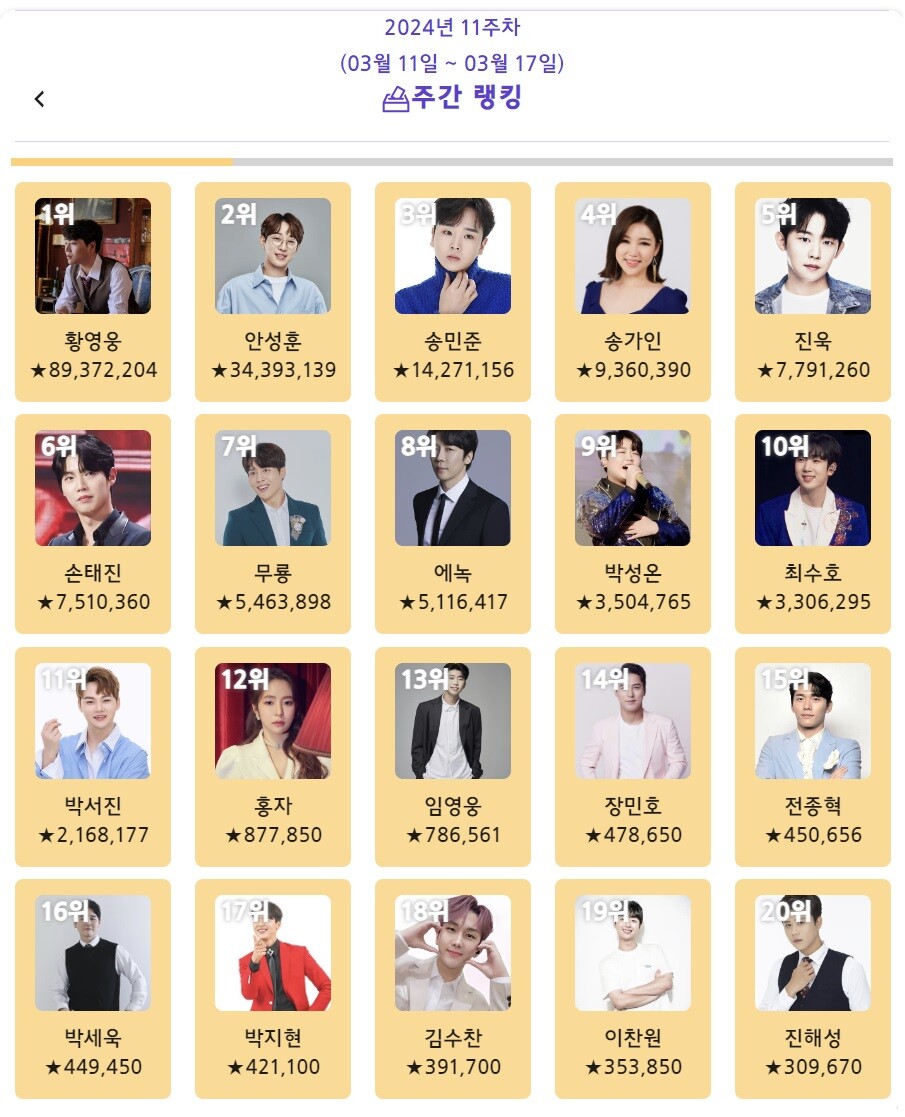Tap the 박서진 card
The height and width of the screenshot is (1117, 905).
[x=93, y=756]
